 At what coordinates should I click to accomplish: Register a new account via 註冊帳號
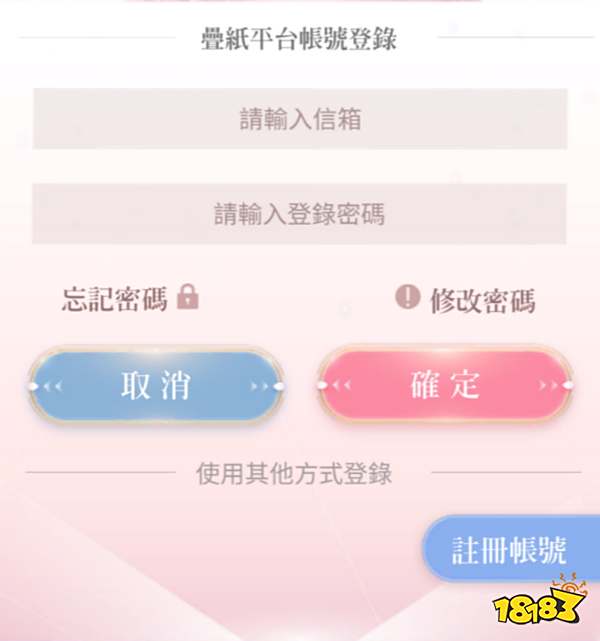tap(509, 549)
